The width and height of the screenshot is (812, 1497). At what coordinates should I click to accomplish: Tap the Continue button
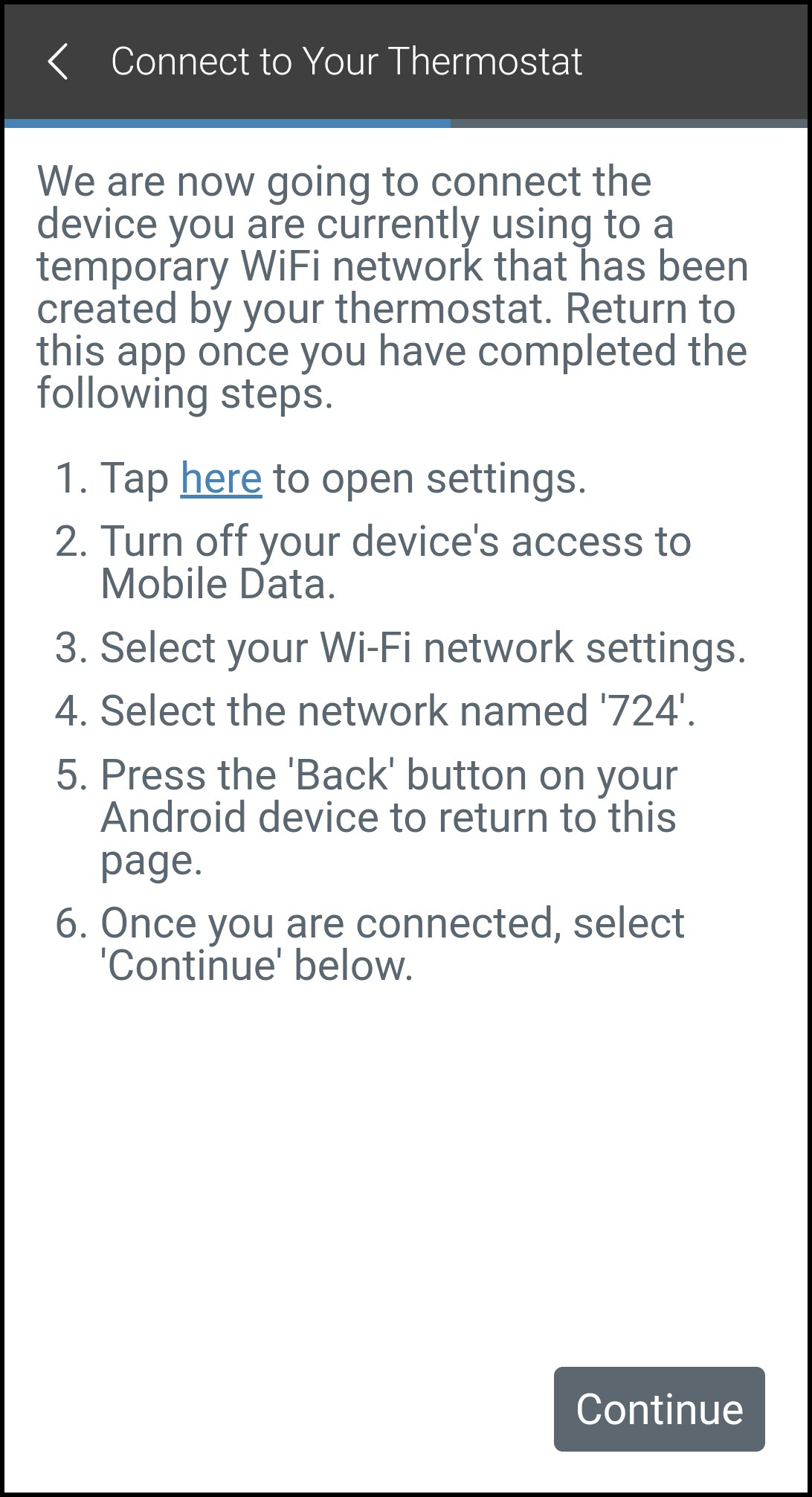click(x=659, y=1408)
